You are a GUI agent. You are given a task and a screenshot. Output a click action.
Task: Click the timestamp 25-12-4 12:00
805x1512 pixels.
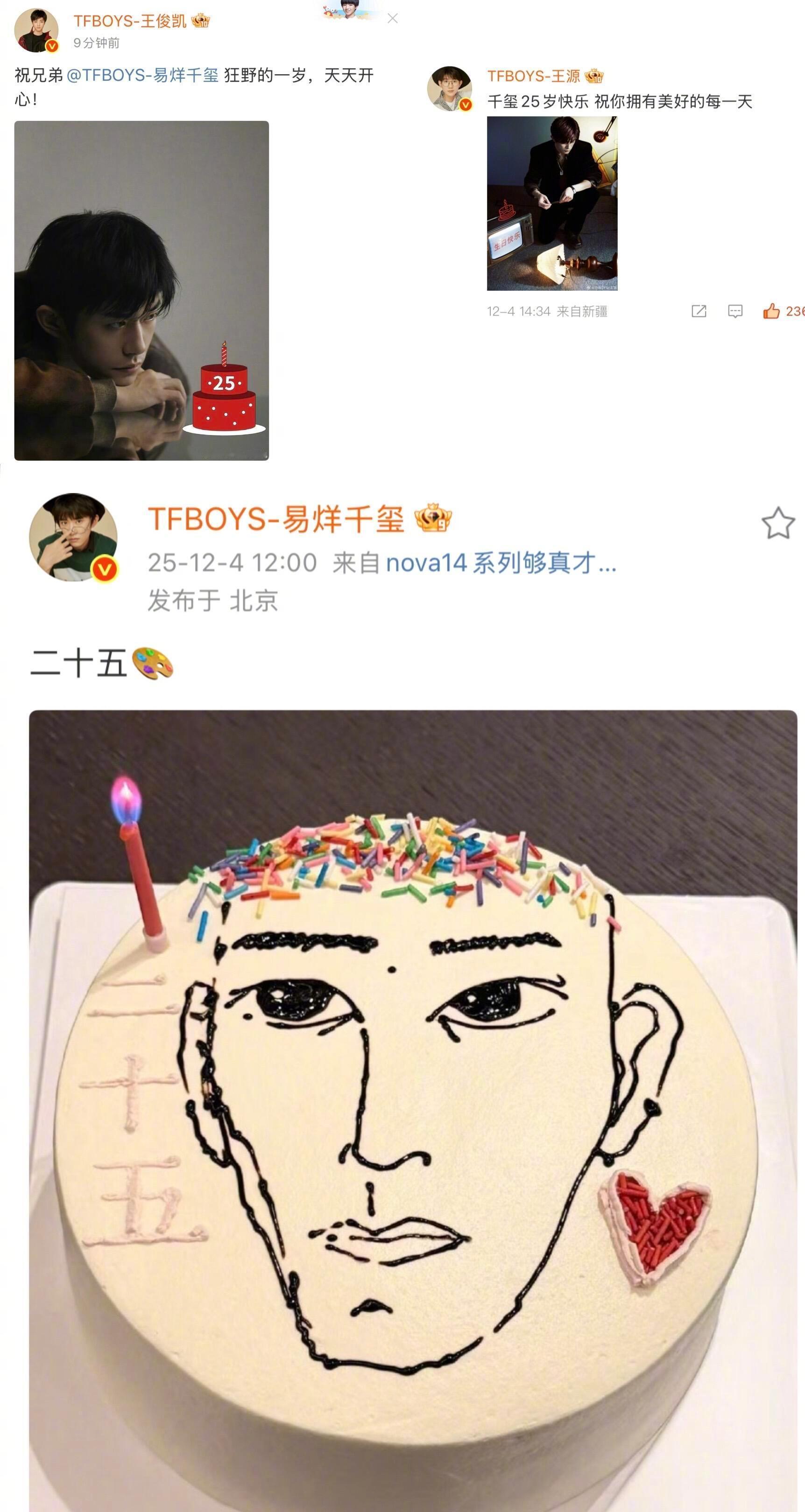point(233,563)
